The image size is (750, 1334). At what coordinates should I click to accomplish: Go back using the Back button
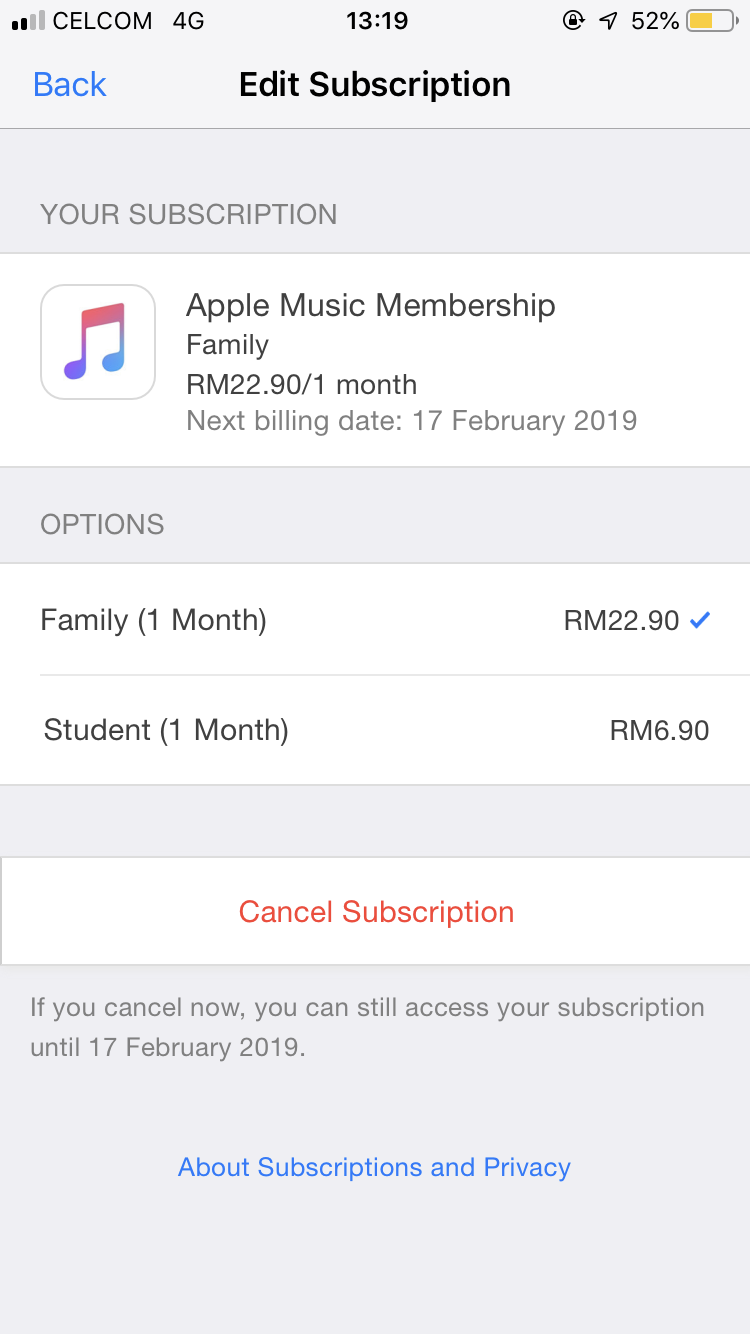coord(70,85)
